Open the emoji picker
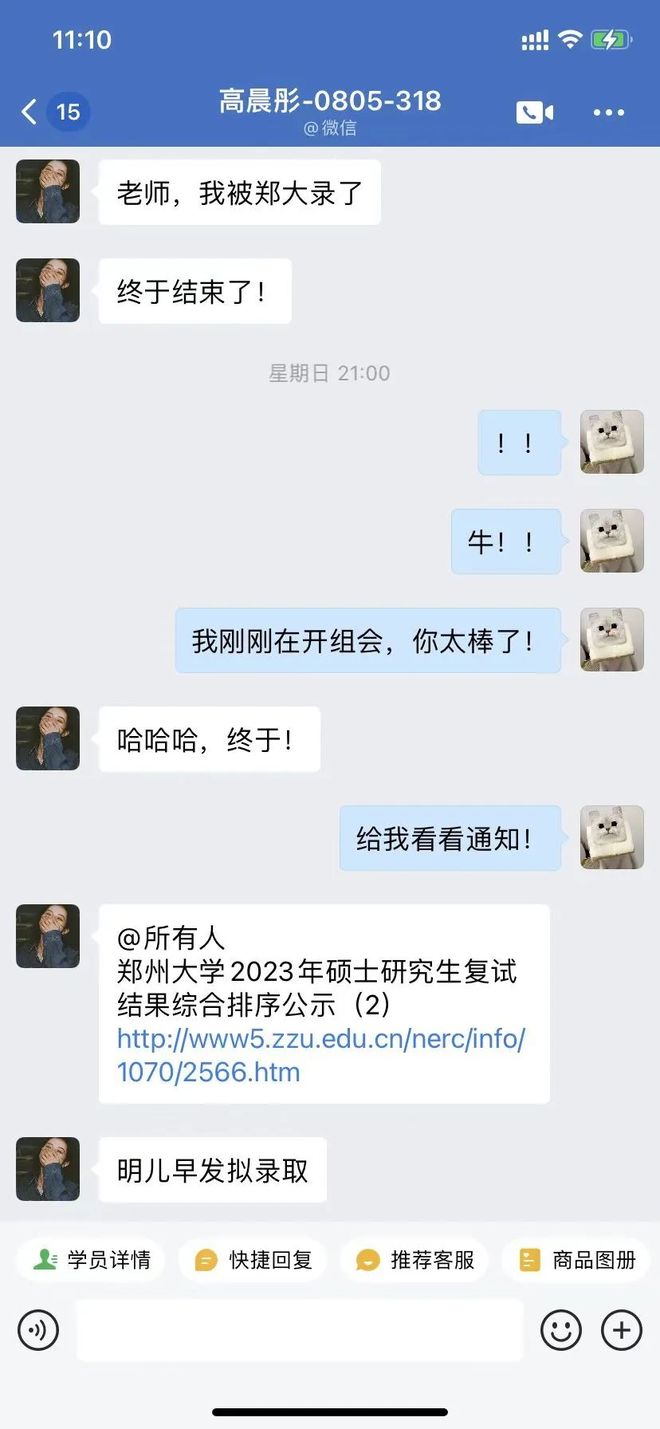Screen dimensions: 660x1429 point(561,1330)
